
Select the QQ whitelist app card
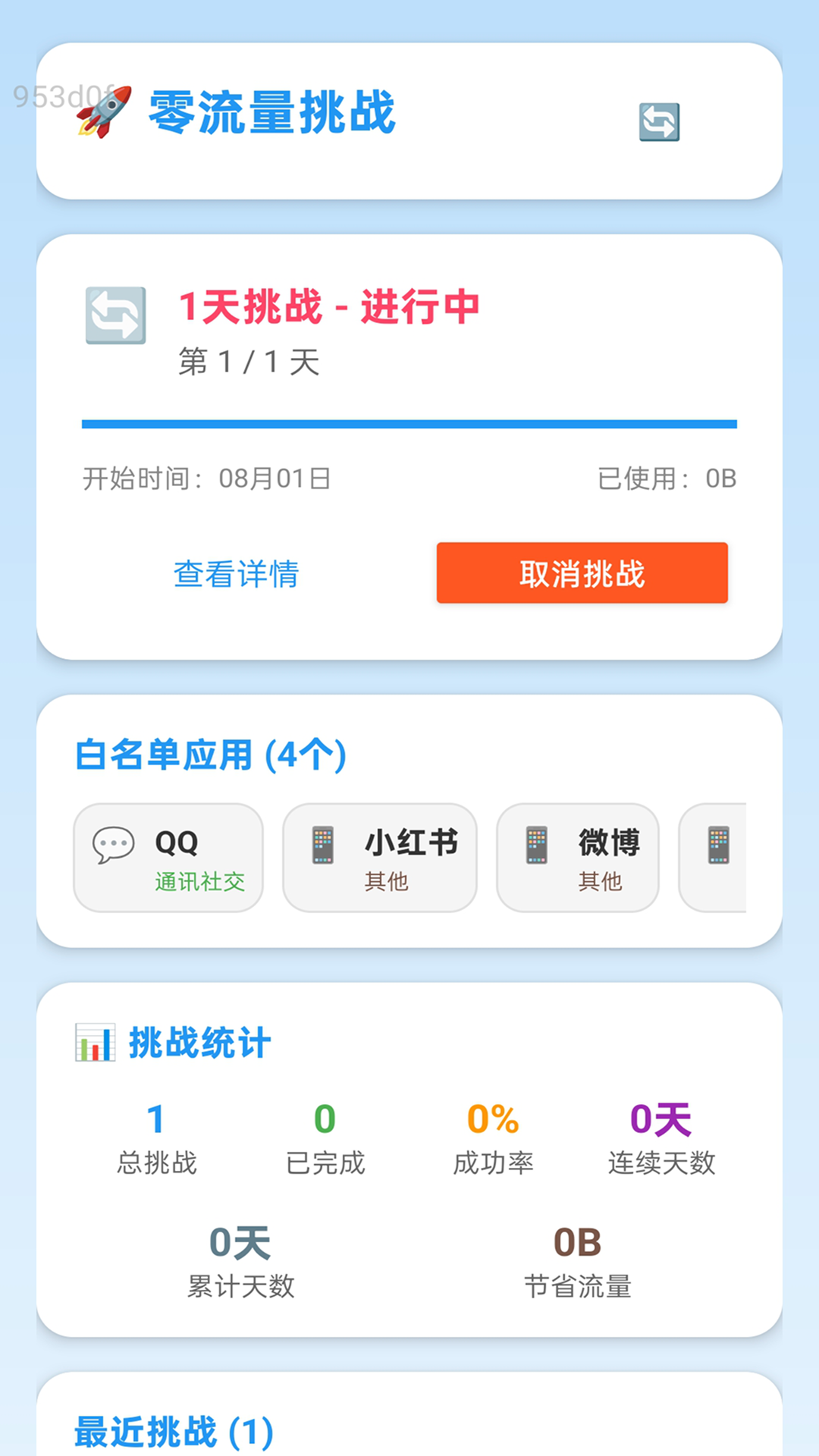click(x=168, y=858)
